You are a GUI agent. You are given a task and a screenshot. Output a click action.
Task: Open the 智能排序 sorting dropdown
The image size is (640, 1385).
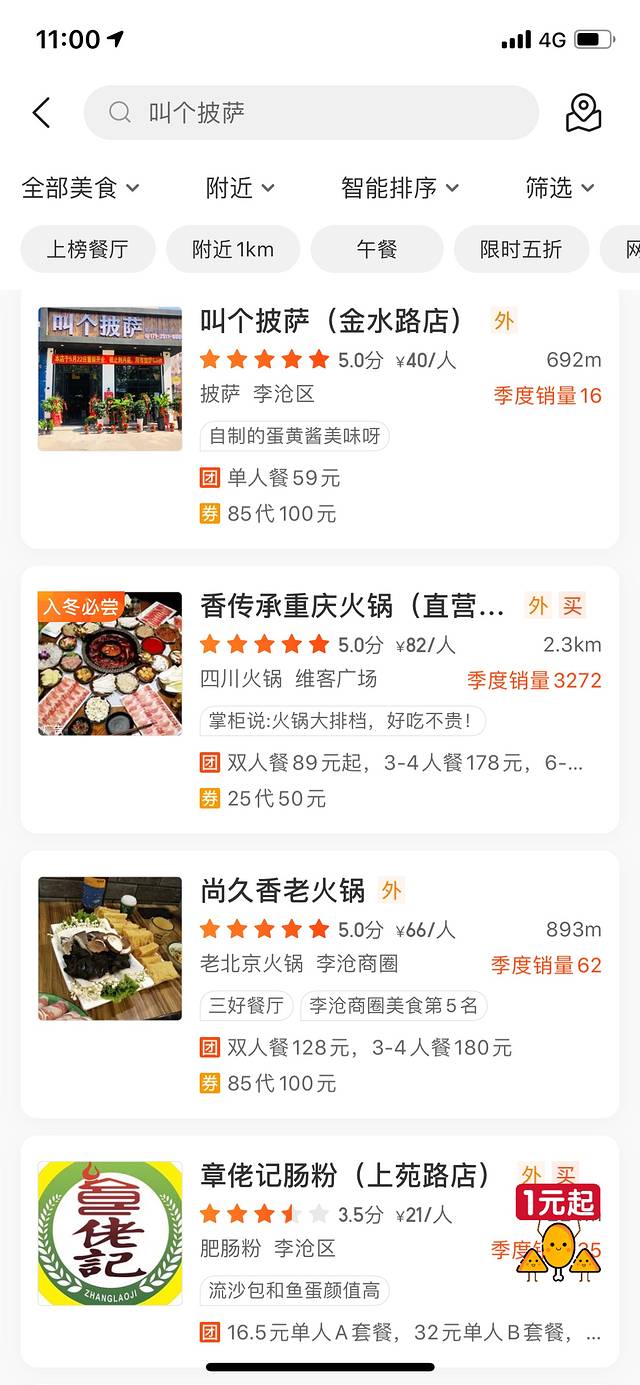coord(399,188)
